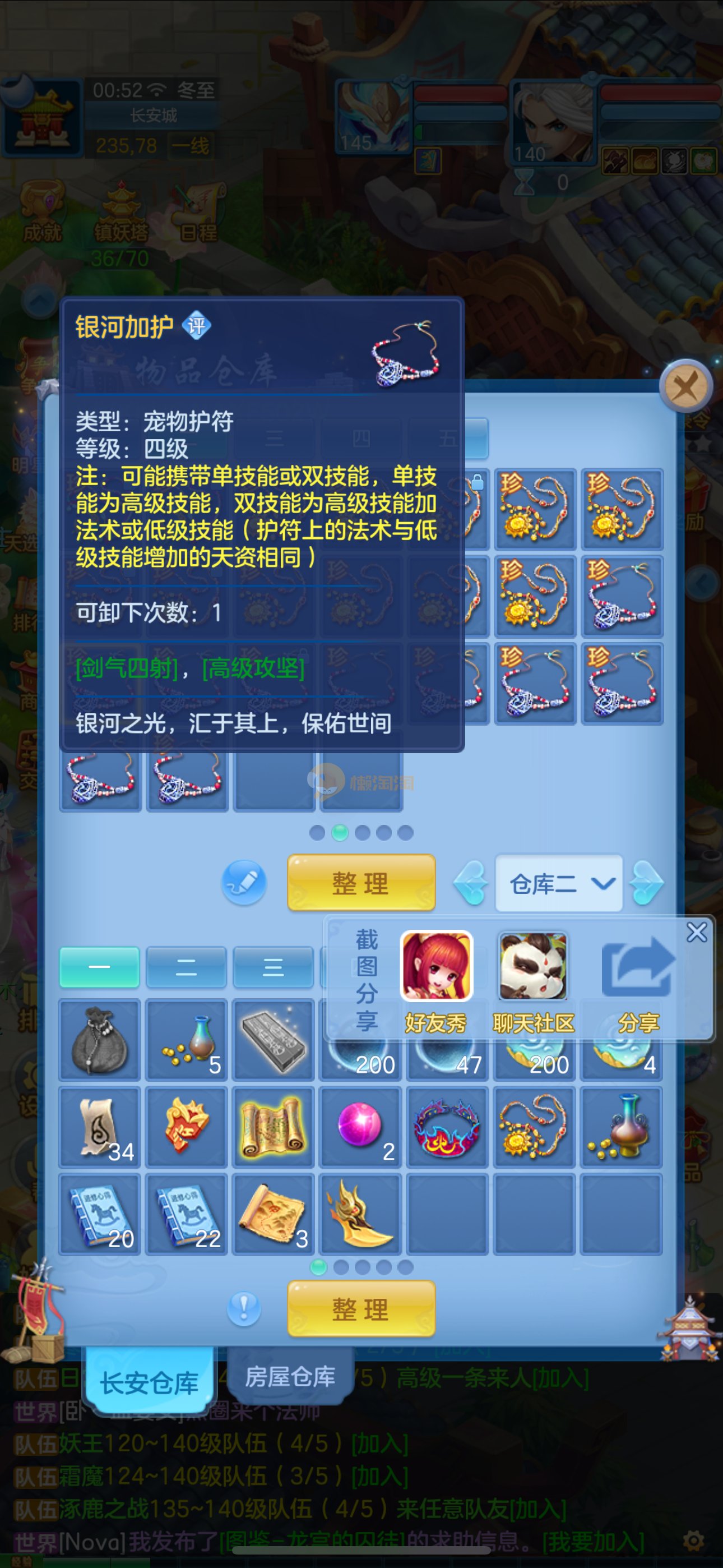This screenshot has height=1568, width=723.
Task: Share screenshot to 好友秀
Action: tap(435, 967)
